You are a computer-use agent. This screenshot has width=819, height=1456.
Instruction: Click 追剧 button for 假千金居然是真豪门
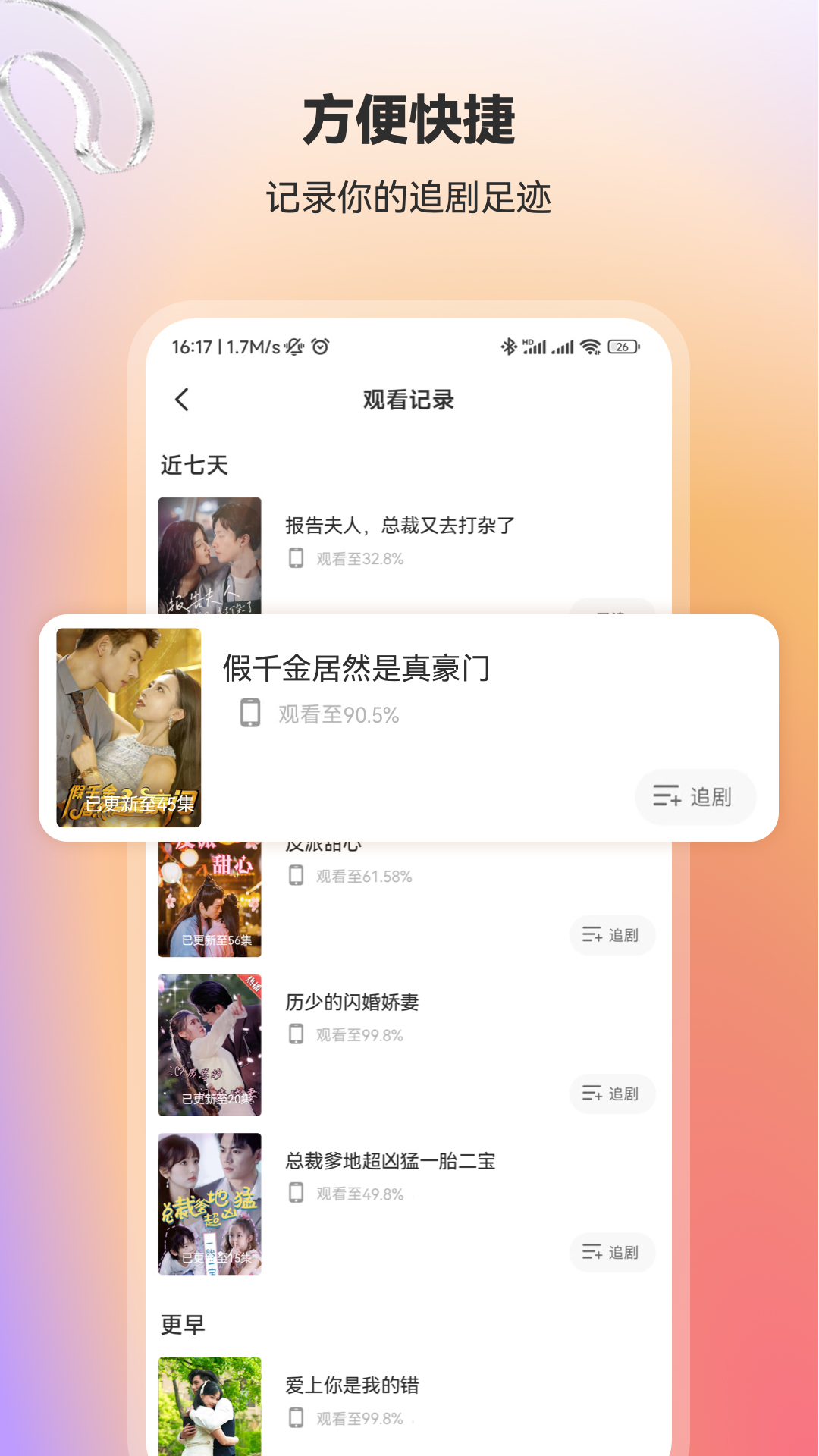pos(695,796)
